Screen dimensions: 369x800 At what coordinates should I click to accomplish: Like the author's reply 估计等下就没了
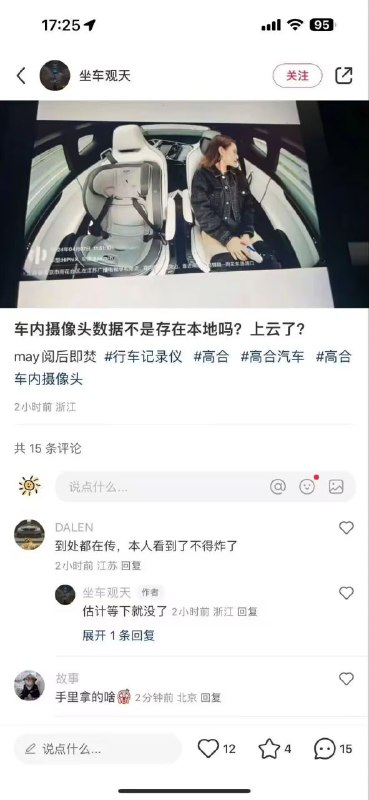click(x=346, y=592)
